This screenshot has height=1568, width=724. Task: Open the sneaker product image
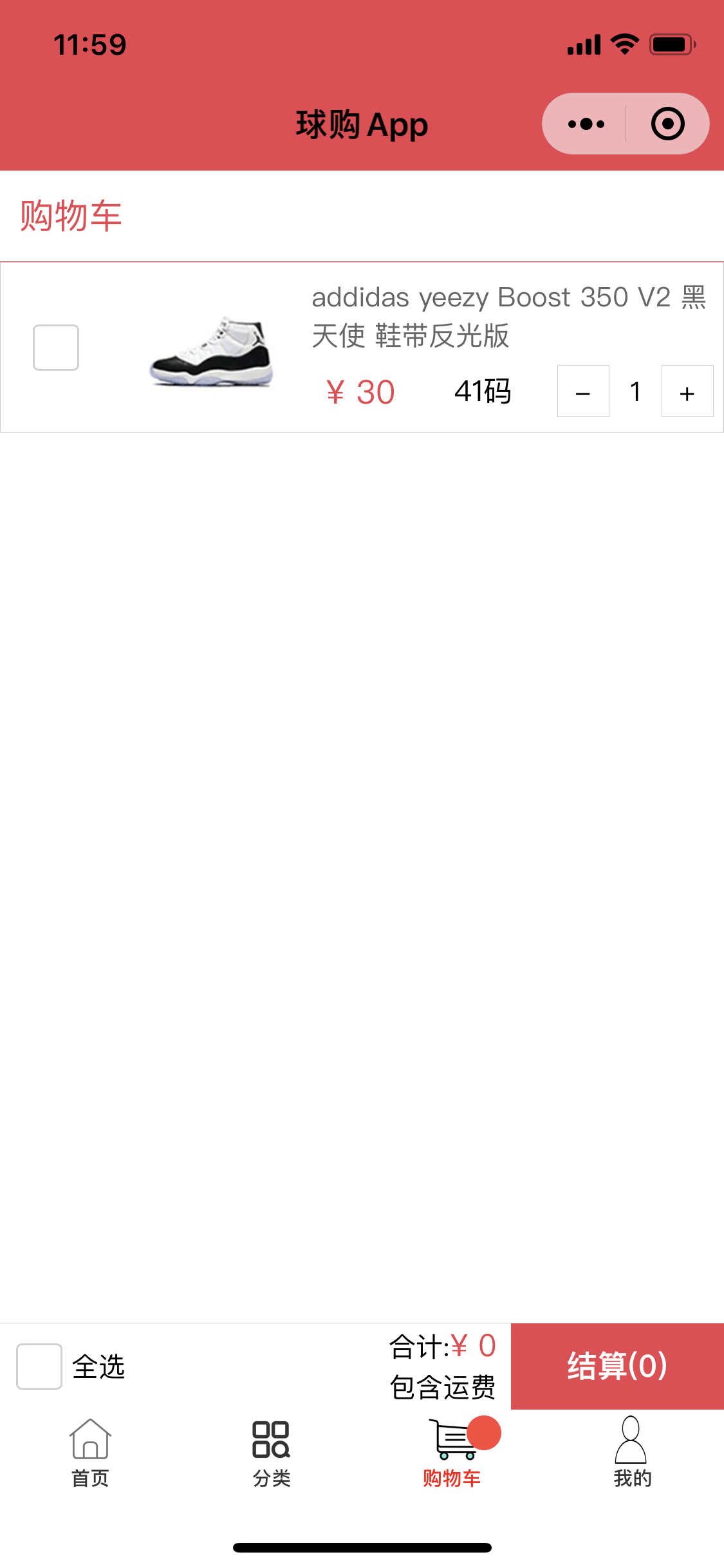[x=212, y=351]
